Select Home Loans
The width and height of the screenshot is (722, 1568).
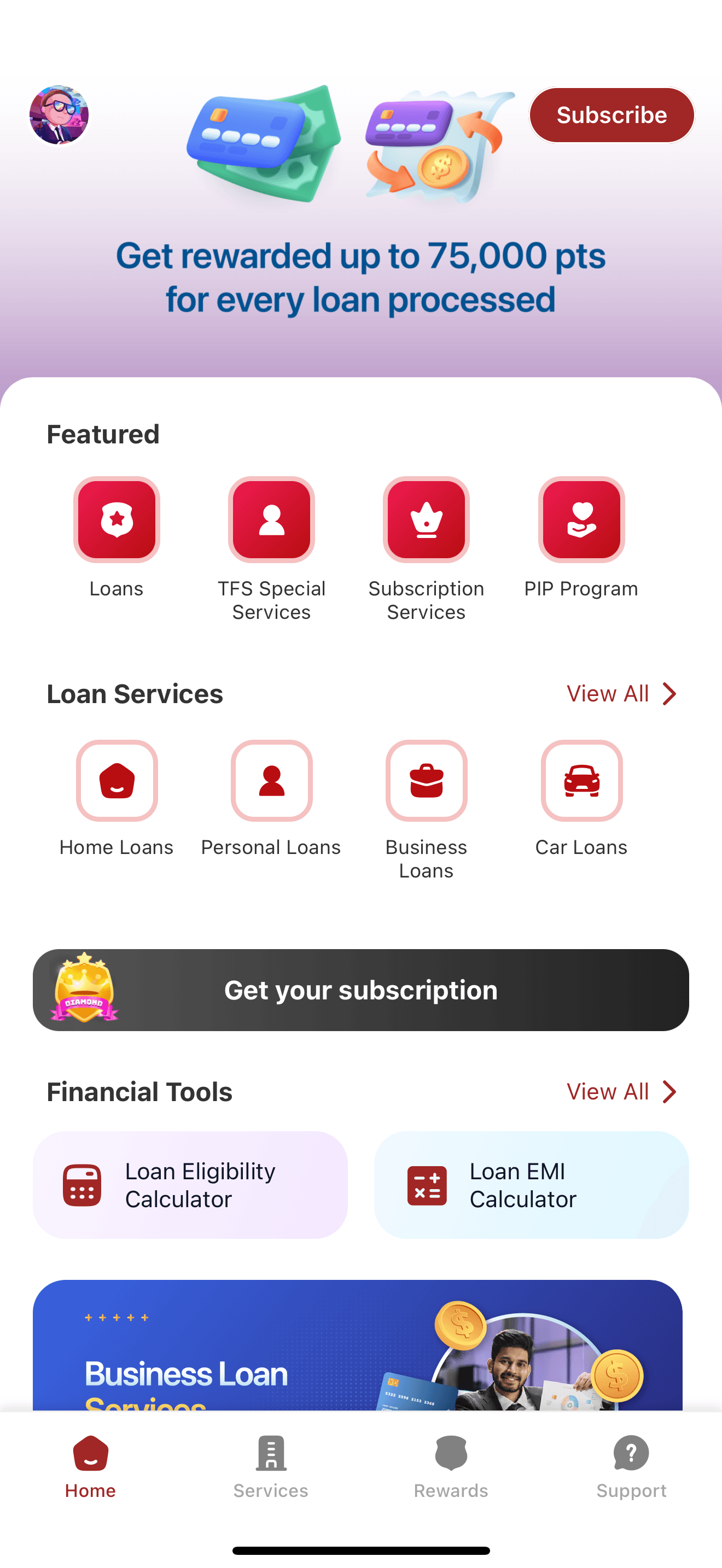point(117,781)
